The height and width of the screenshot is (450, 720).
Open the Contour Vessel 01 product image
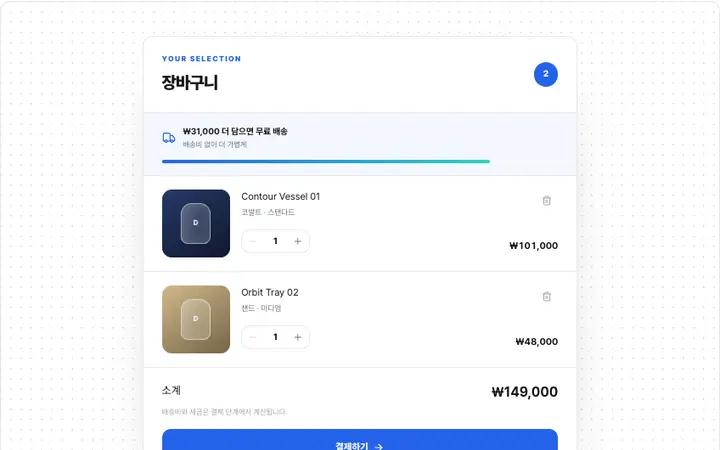[x=196, y=224]
